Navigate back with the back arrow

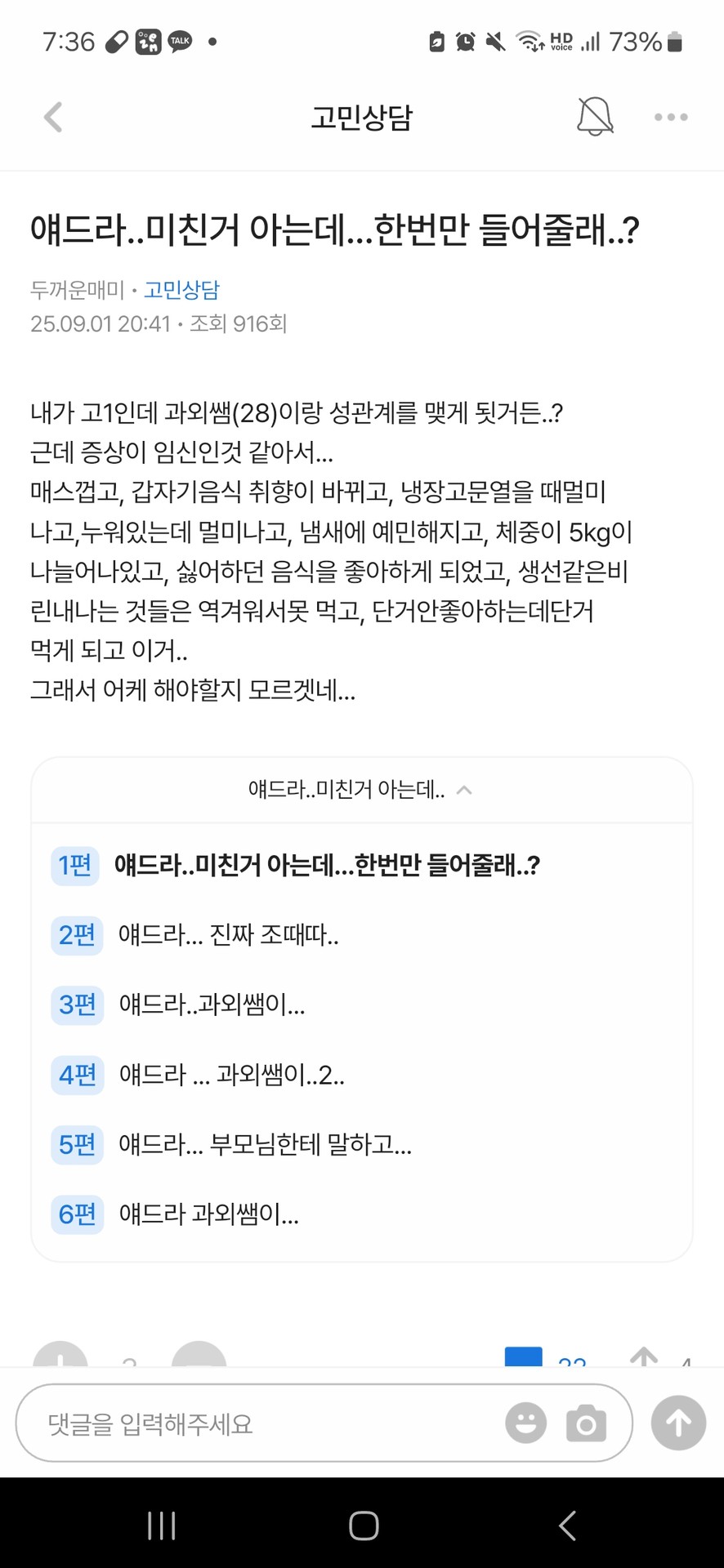[x=53, y=116]
